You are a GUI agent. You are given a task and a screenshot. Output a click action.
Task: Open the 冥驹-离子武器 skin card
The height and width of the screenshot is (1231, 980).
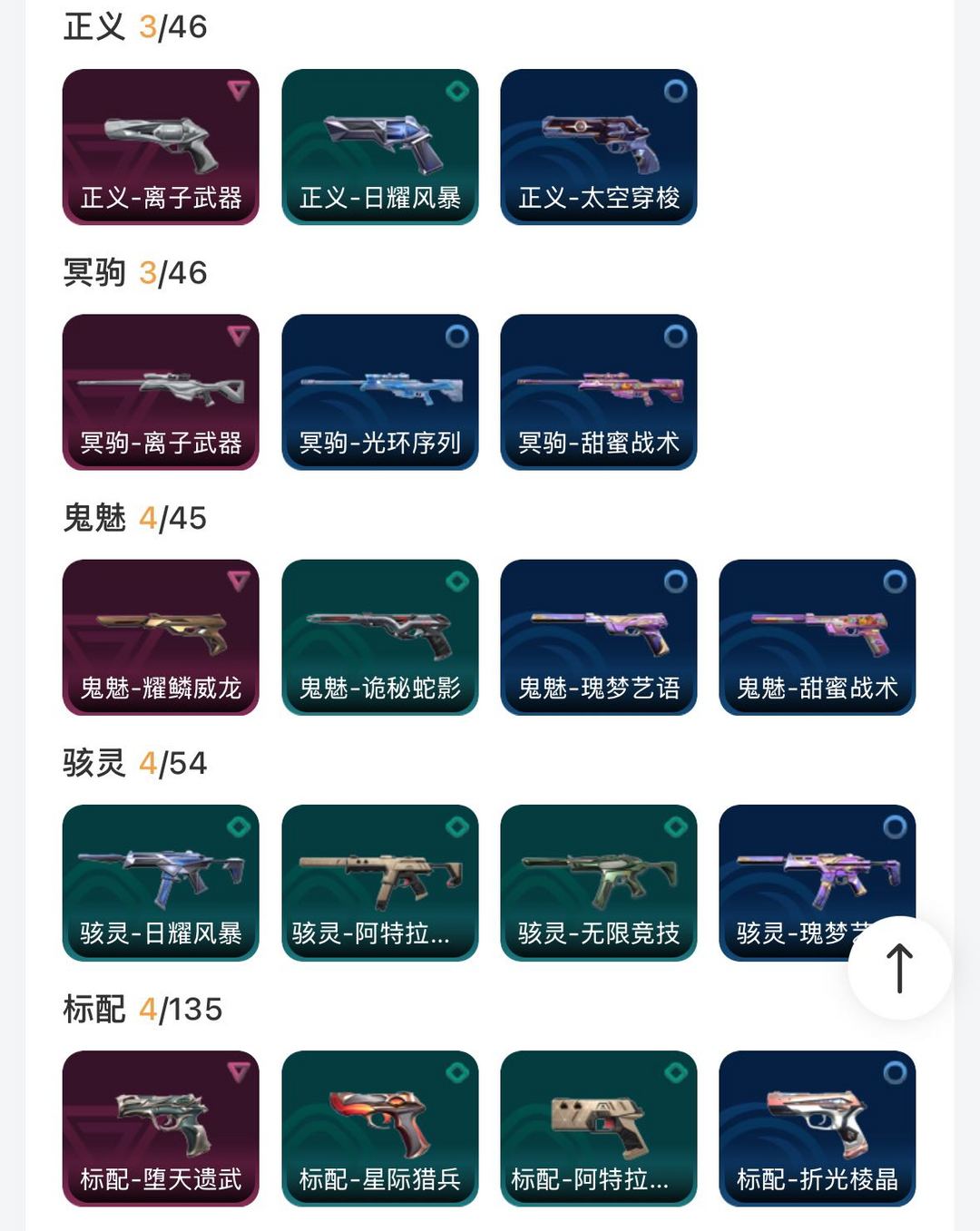pos(161,392)
